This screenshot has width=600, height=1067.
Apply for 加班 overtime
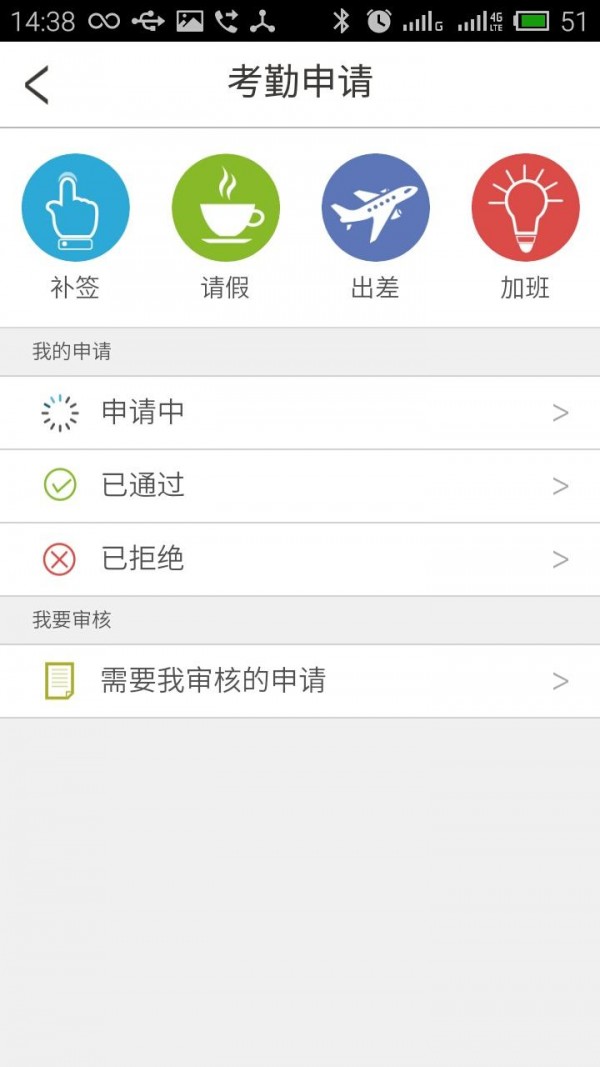(525, 208)
